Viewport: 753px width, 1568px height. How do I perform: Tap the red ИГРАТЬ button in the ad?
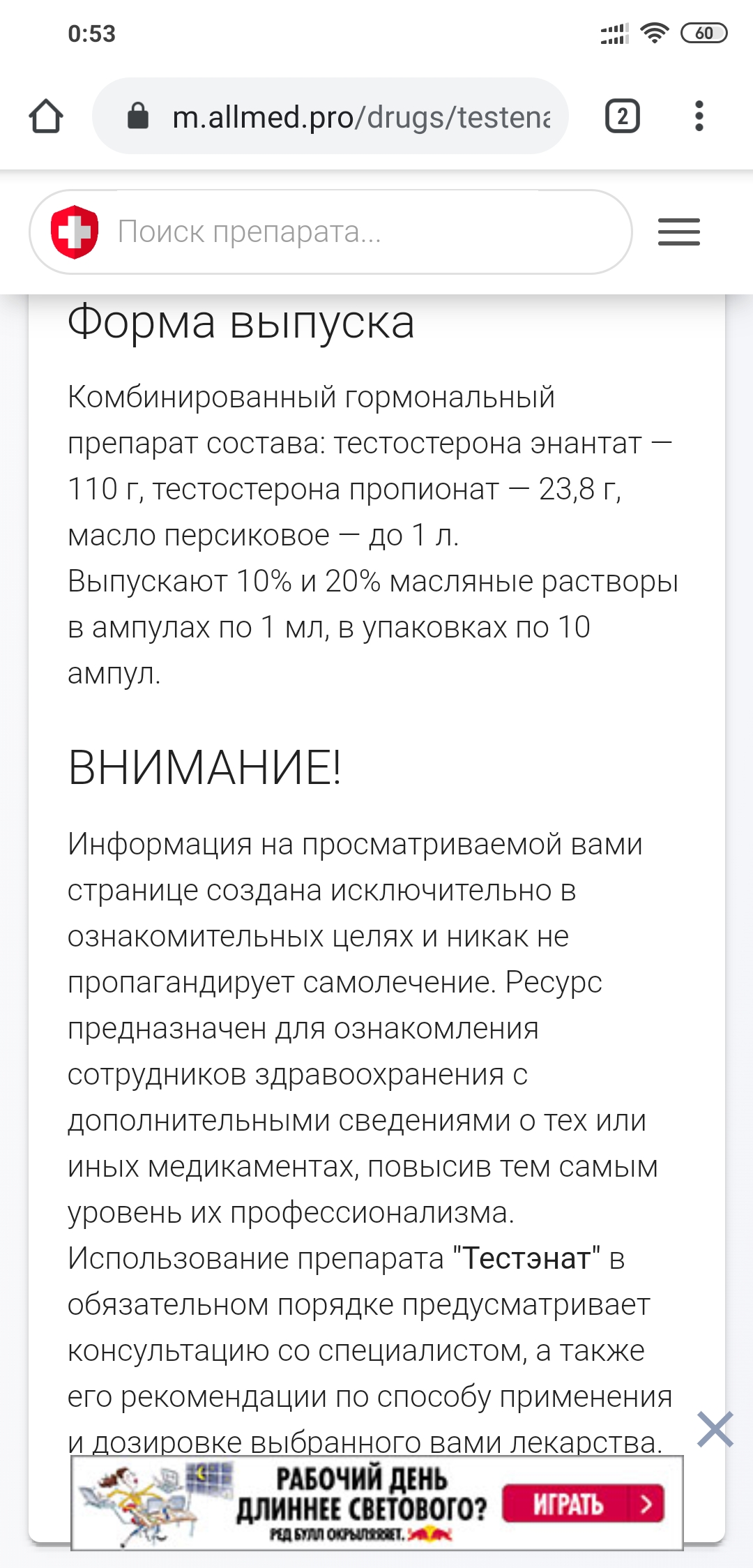click(583, 1505)
